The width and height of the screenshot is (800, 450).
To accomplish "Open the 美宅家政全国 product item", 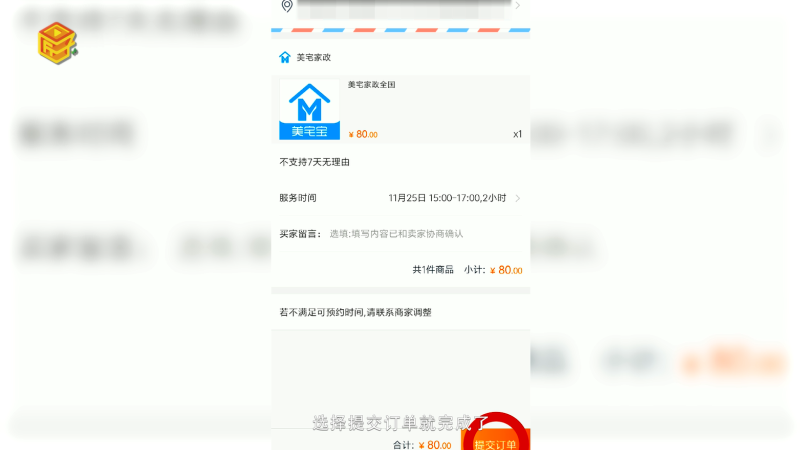I will pos(400,109).
